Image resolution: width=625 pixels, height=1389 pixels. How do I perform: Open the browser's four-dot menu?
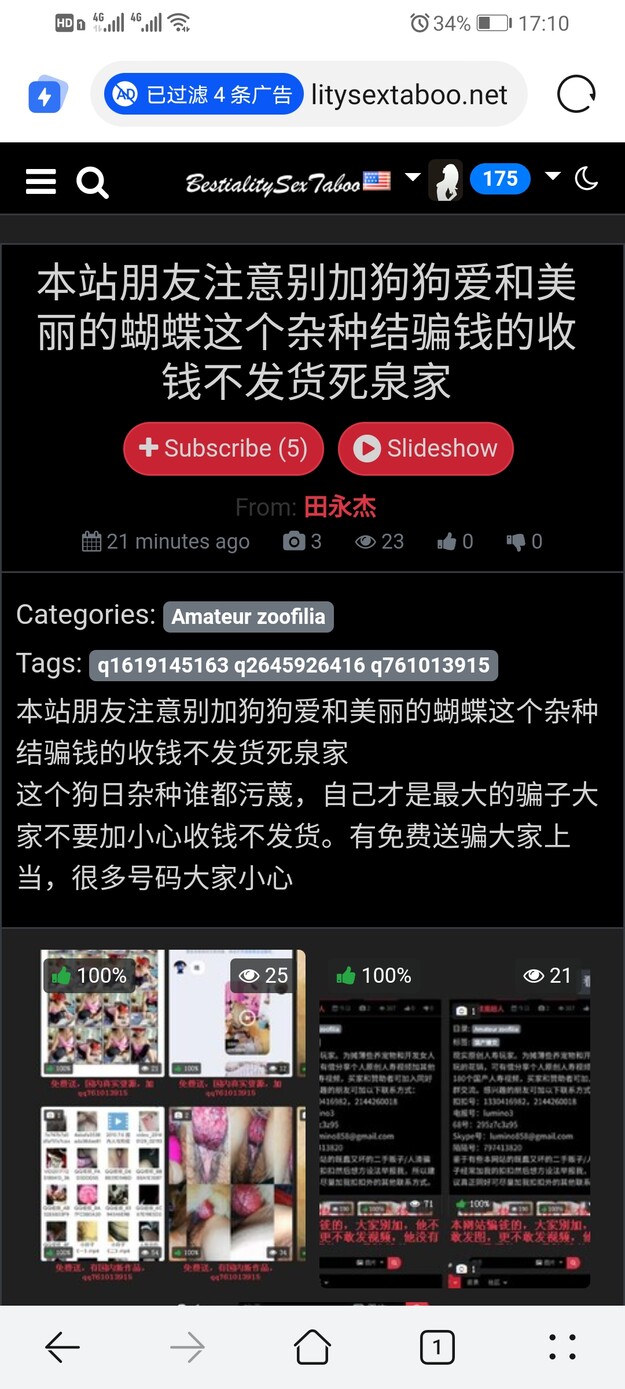click(x=562, y=1347)
